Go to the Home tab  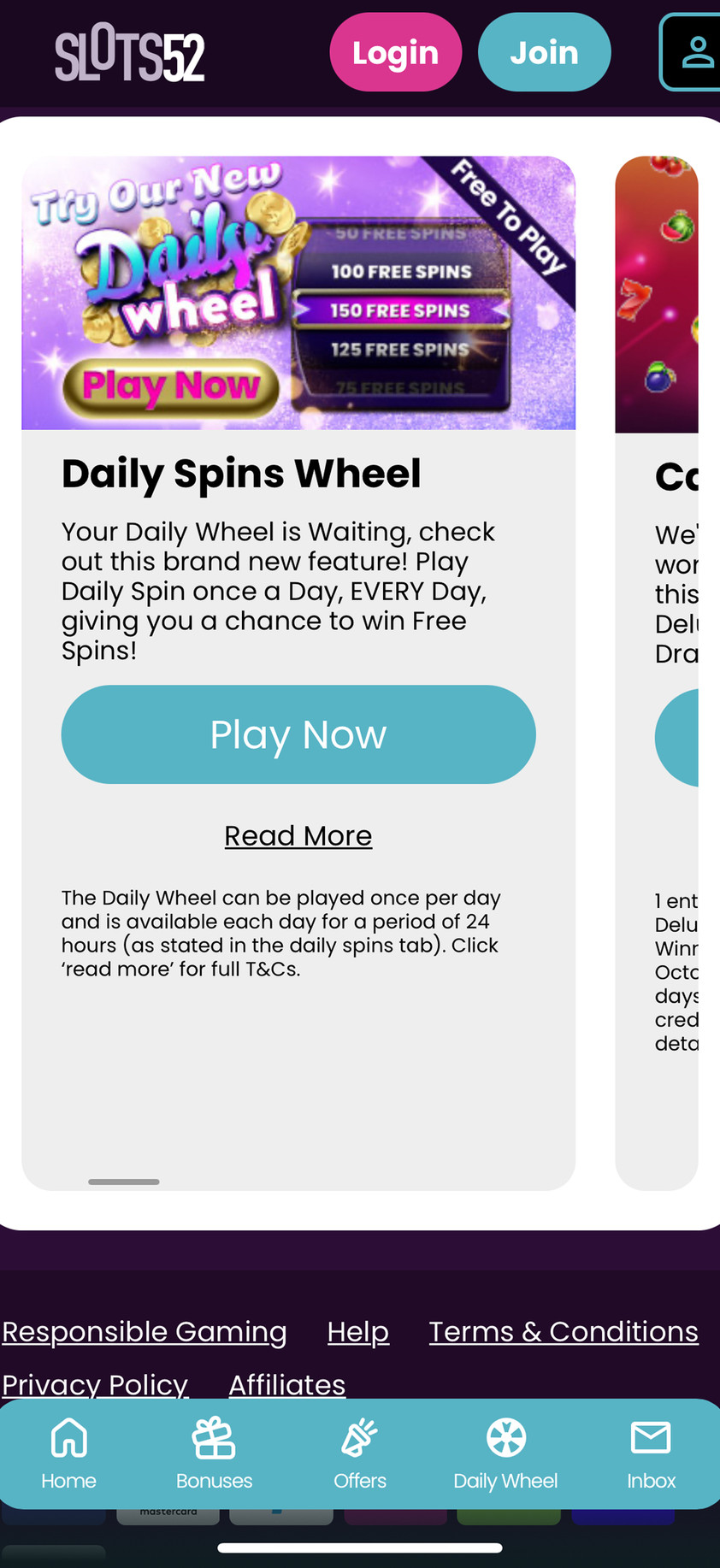[68, 1453]
